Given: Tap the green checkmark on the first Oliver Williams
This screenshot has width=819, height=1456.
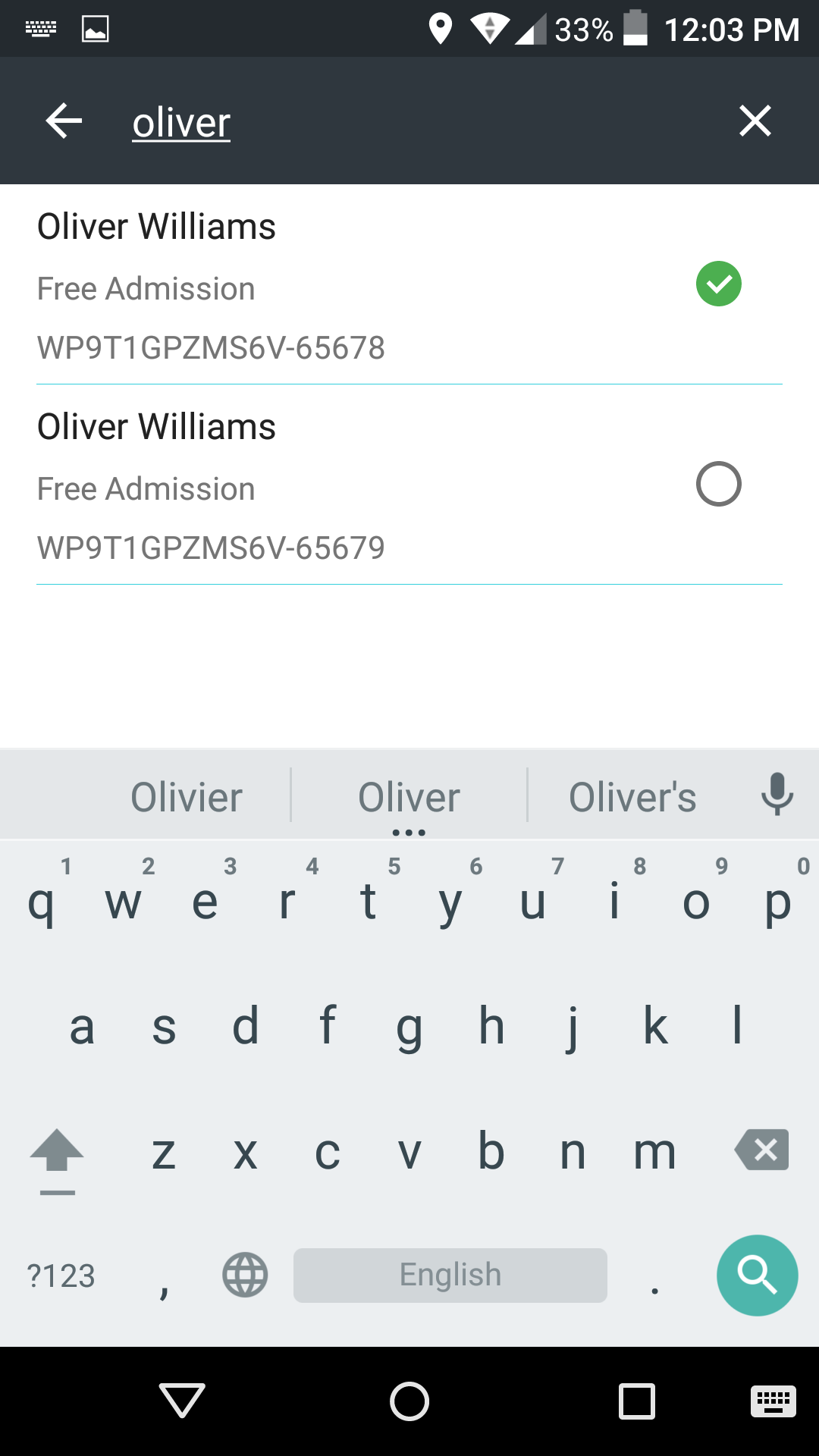Looking at the screenshot, I should click(718, 284).
